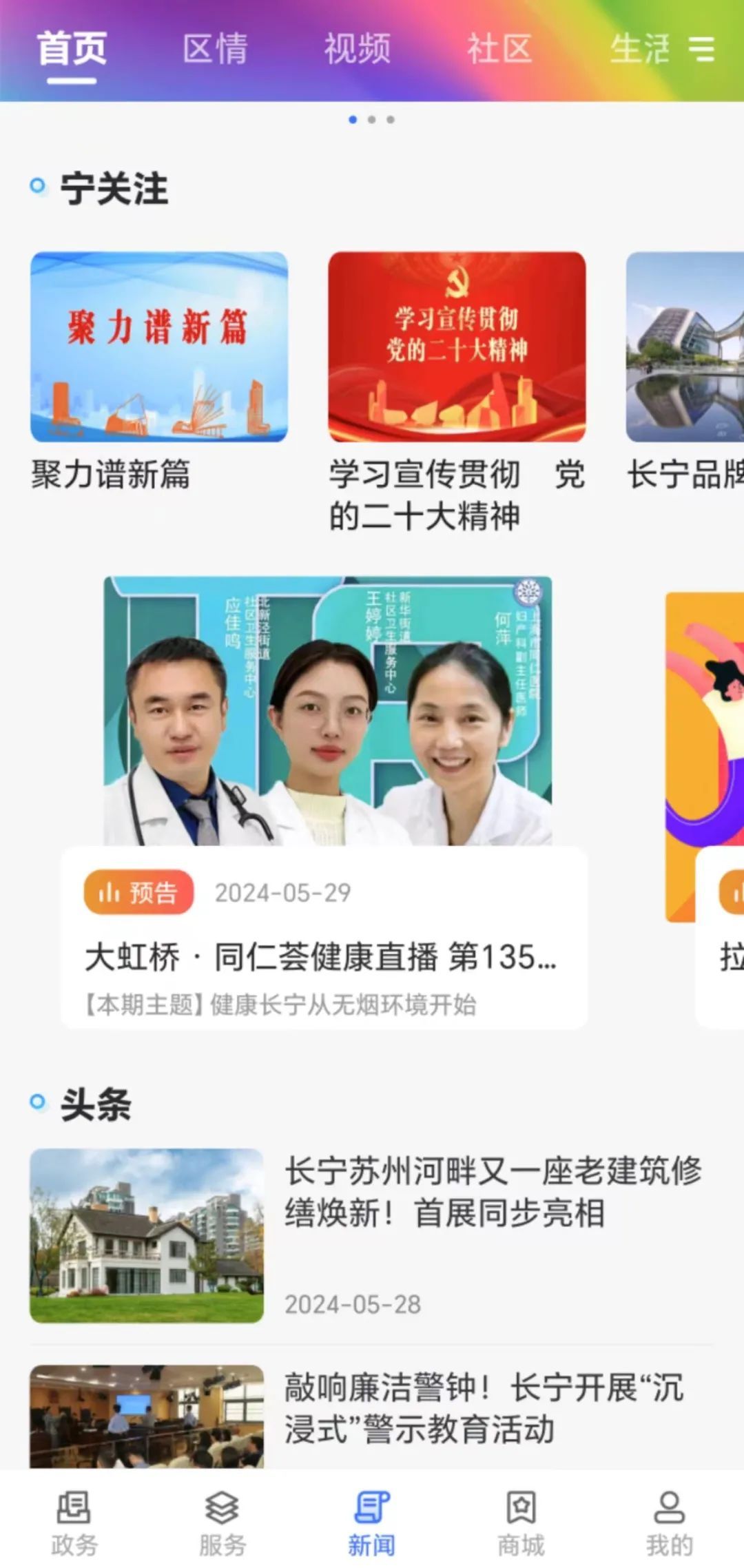Open the channel menu icon

tap(702, 49)
